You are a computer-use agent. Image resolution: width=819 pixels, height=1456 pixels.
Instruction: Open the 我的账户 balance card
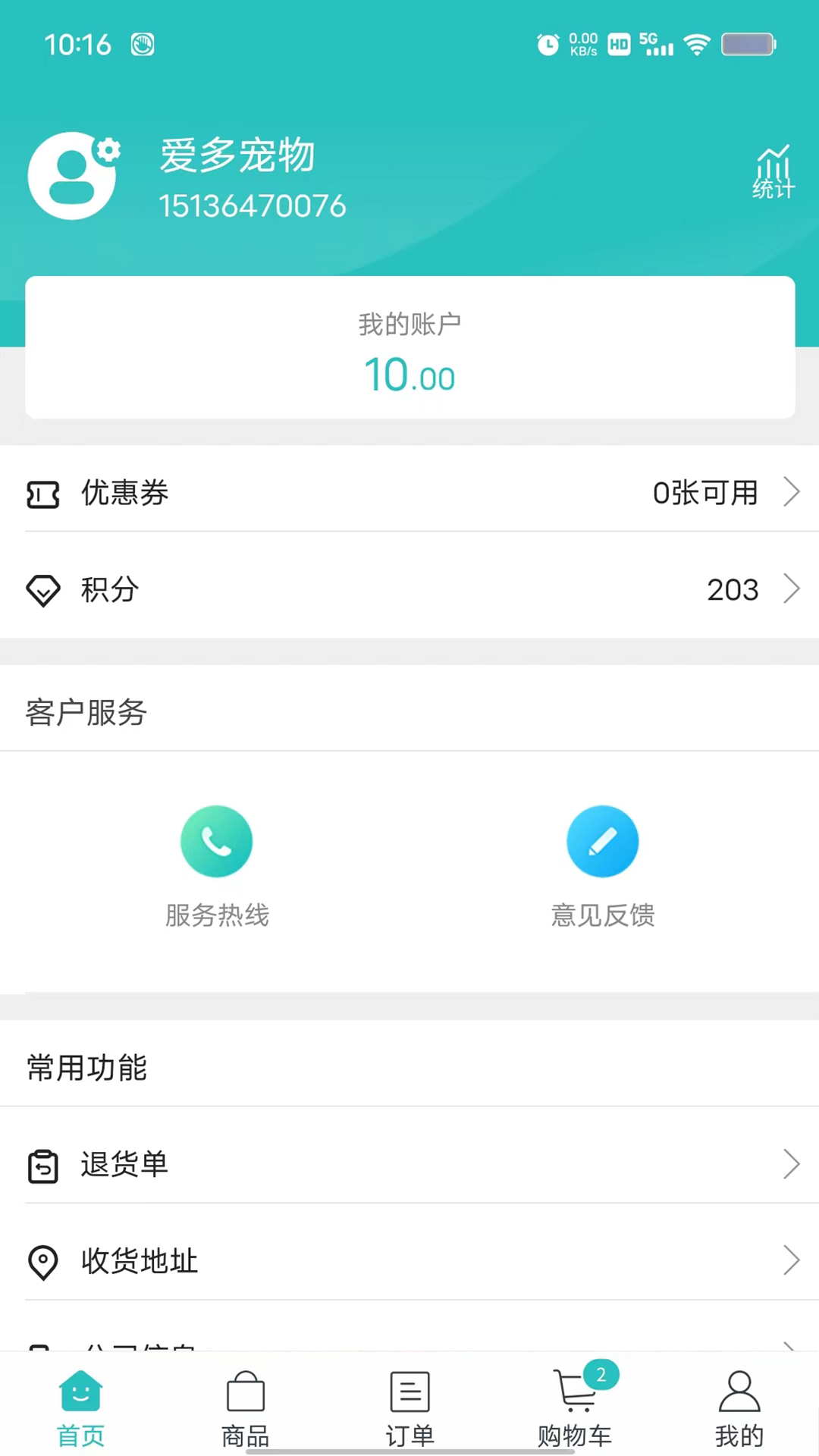409,347
